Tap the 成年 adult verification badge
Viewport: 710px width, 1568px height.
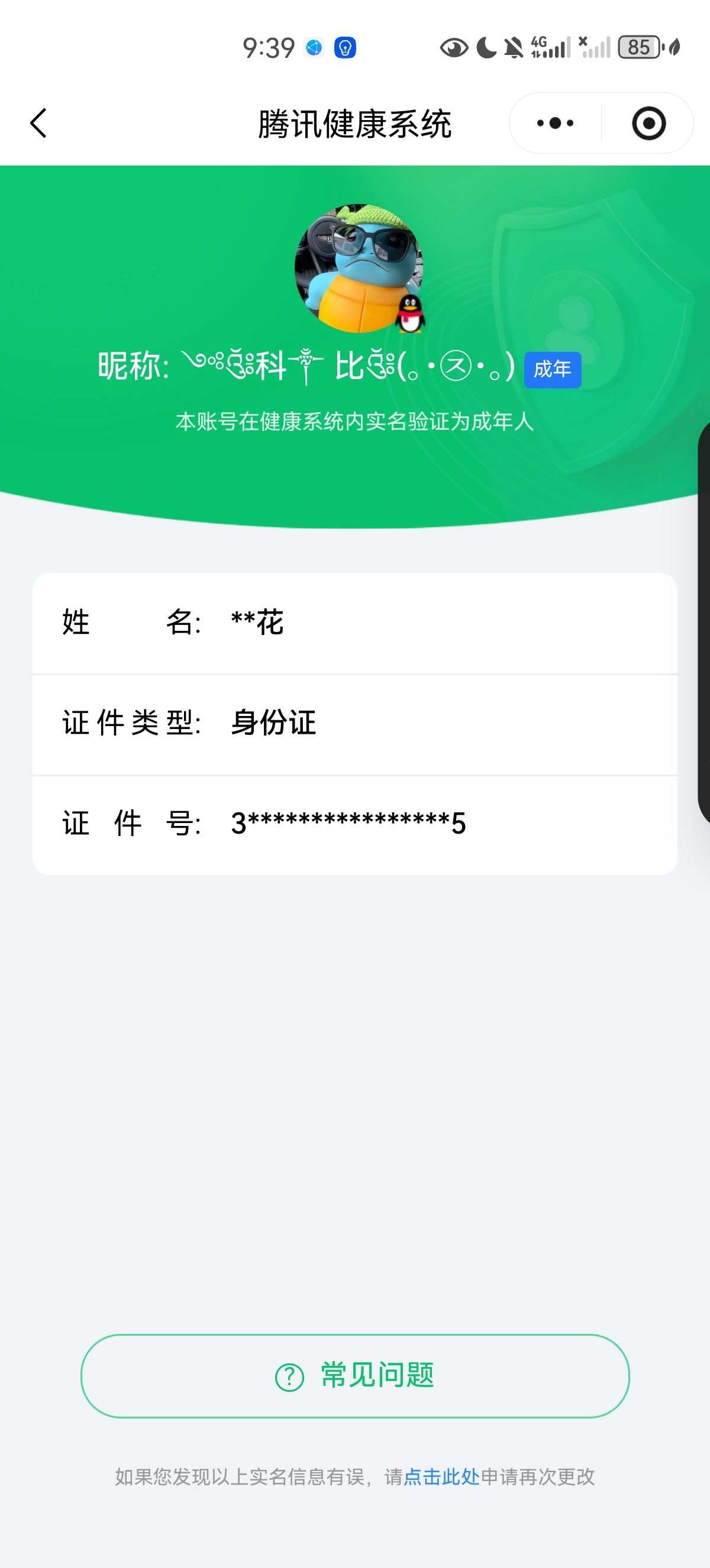pyautogui.click(x=553, y=370)
